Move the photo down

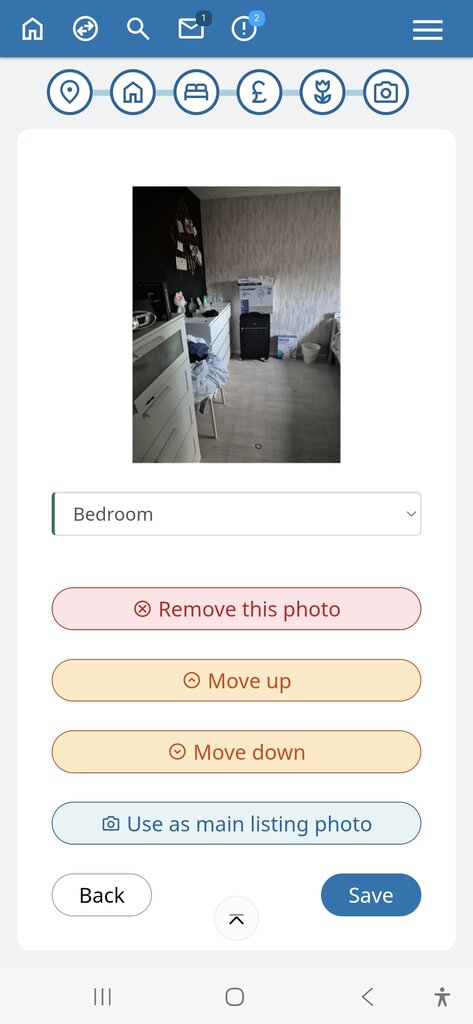(x=236, y=752)
